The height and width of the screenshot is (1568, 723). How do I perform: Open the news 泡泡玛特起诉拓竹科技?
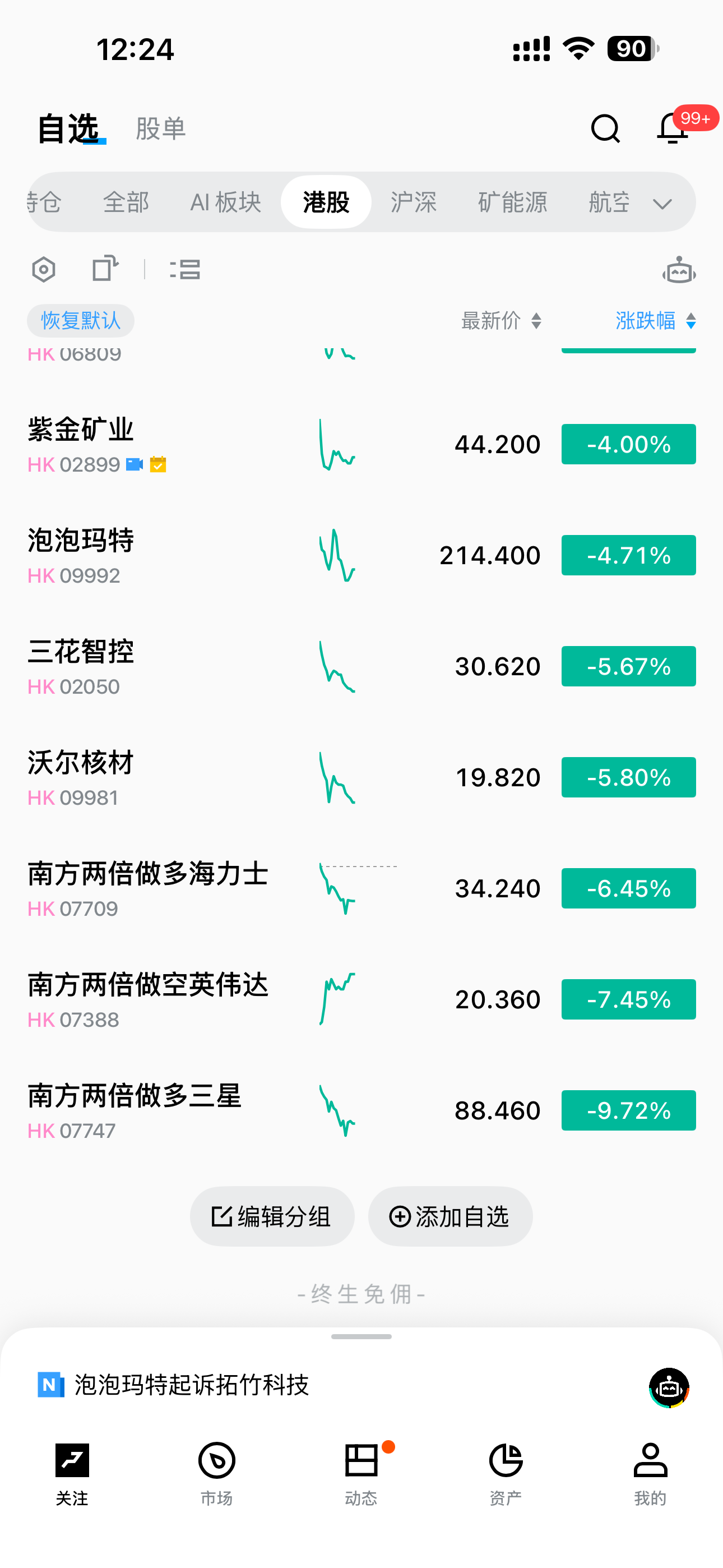[192, 1385]
